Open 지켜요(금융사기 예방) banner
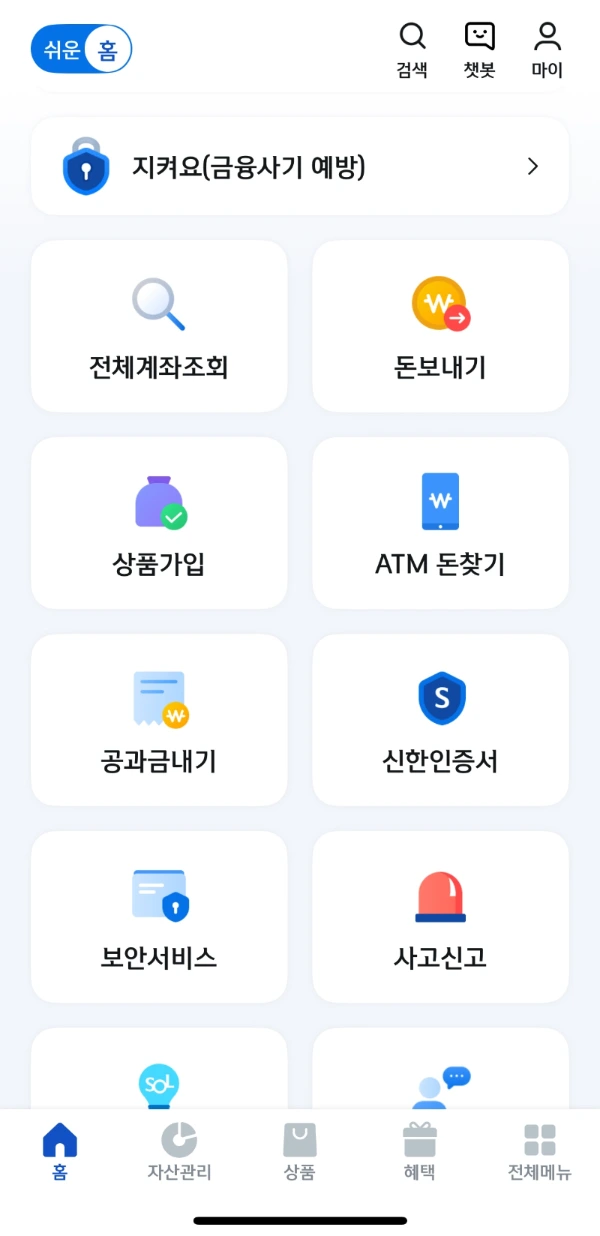Image resolution: width=600 pixels, height=1236 pixels. 300,166
